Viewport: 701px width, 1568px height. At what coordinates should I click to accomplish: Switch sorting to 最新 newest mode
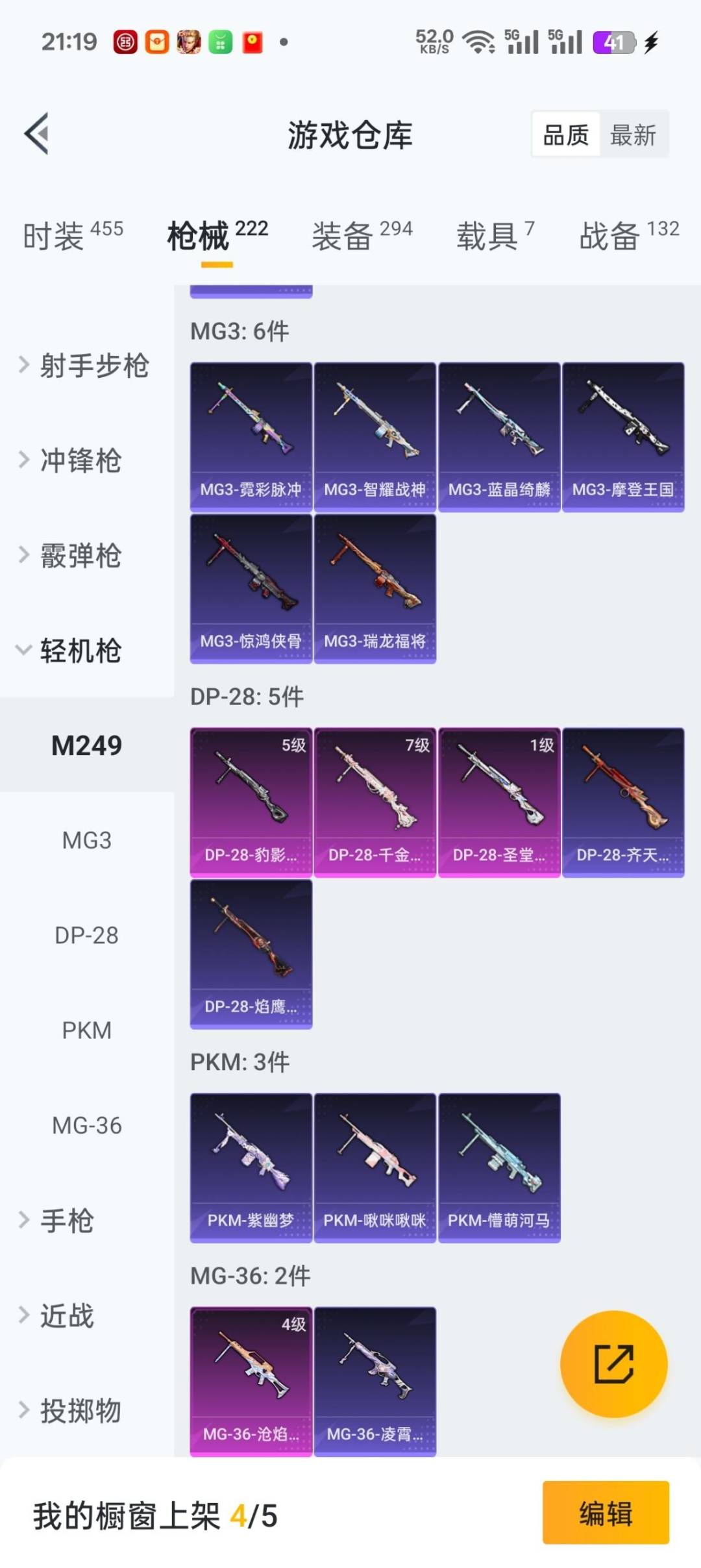click(x=634, y=134)
